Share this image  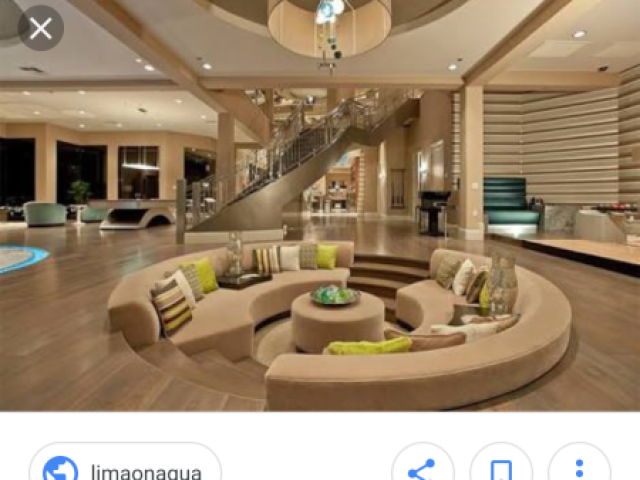click(422, 468)
